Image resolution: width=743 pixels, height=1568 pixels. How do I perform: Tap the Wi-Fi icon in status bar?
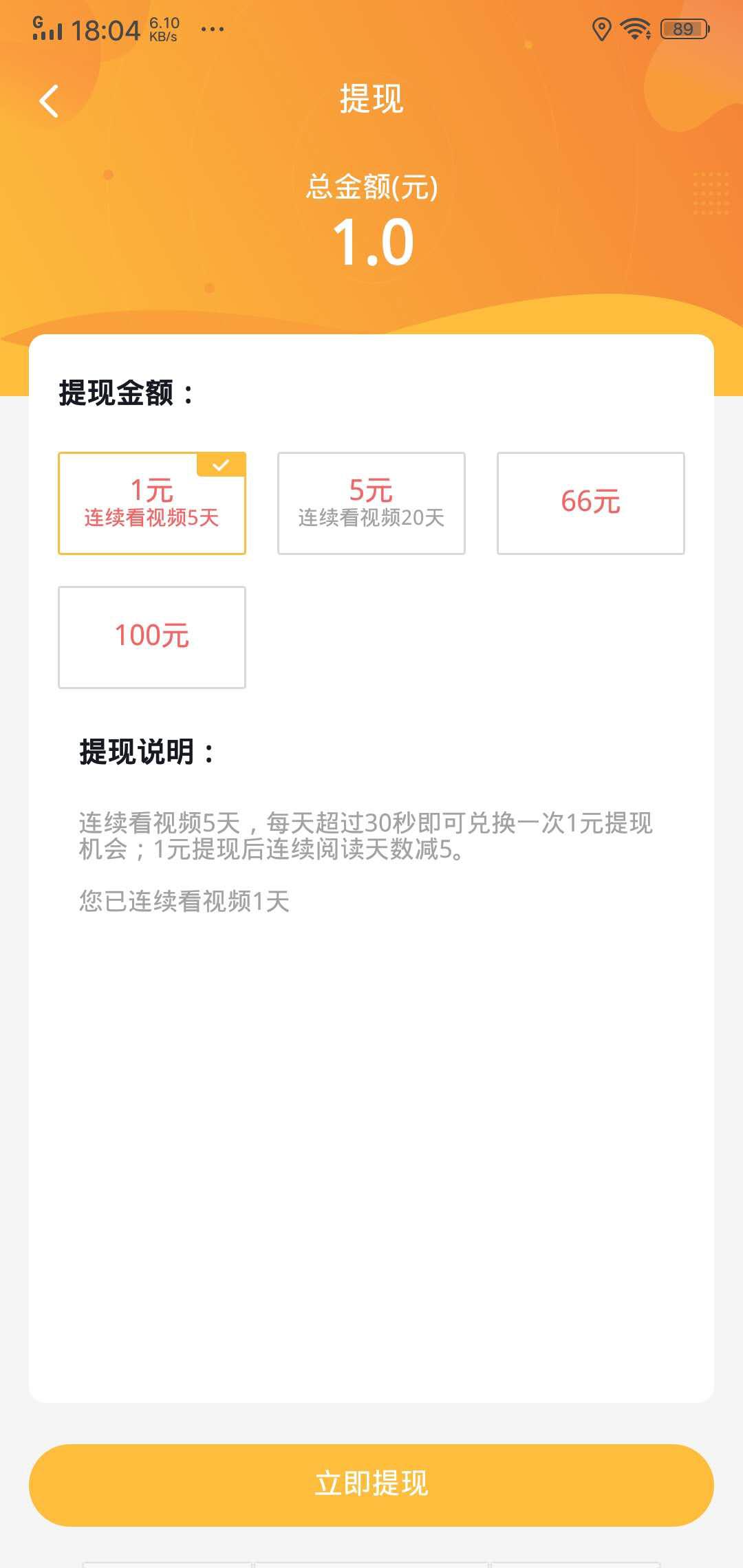[x=636, y=29]
